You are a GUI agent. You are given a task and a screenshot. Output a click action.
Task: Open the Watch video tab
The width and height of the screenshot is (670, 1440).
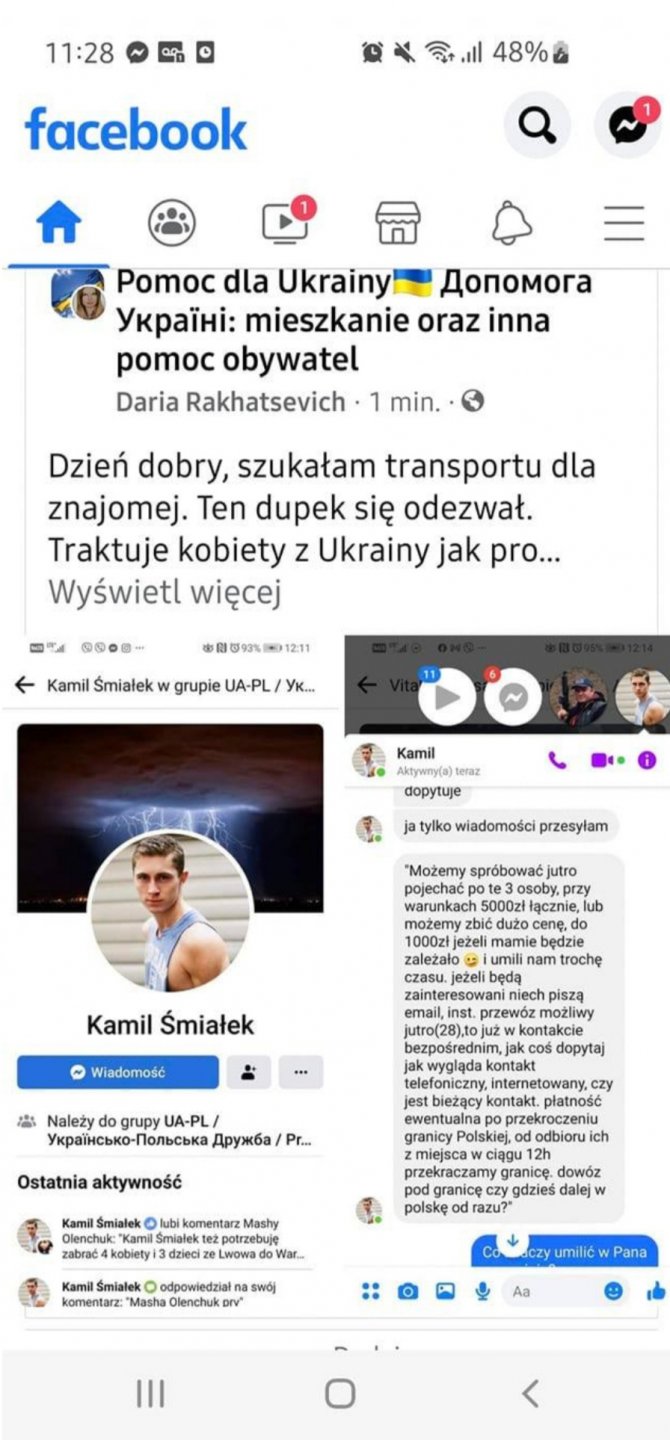click(x=286, y=223)
